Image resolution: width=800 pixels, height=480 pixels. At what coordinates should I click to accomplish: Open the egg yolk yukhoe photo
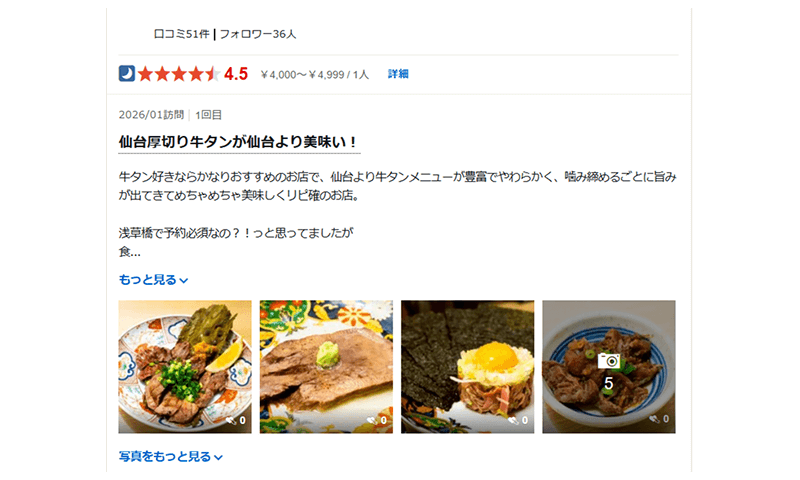pos(467,366)
